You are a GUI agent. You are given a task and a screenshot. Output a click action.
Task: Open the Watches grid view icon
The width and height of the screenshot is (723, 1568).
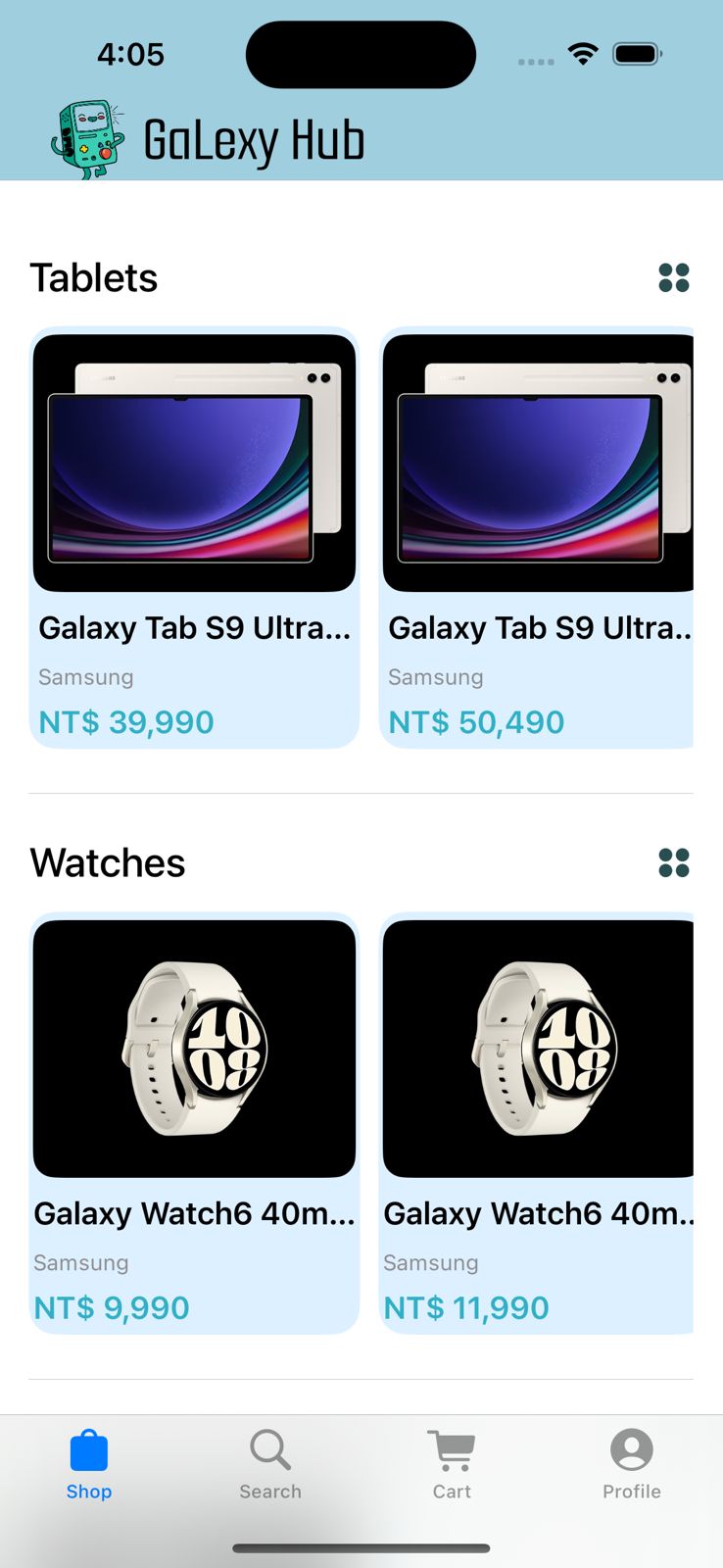point(674,863)
